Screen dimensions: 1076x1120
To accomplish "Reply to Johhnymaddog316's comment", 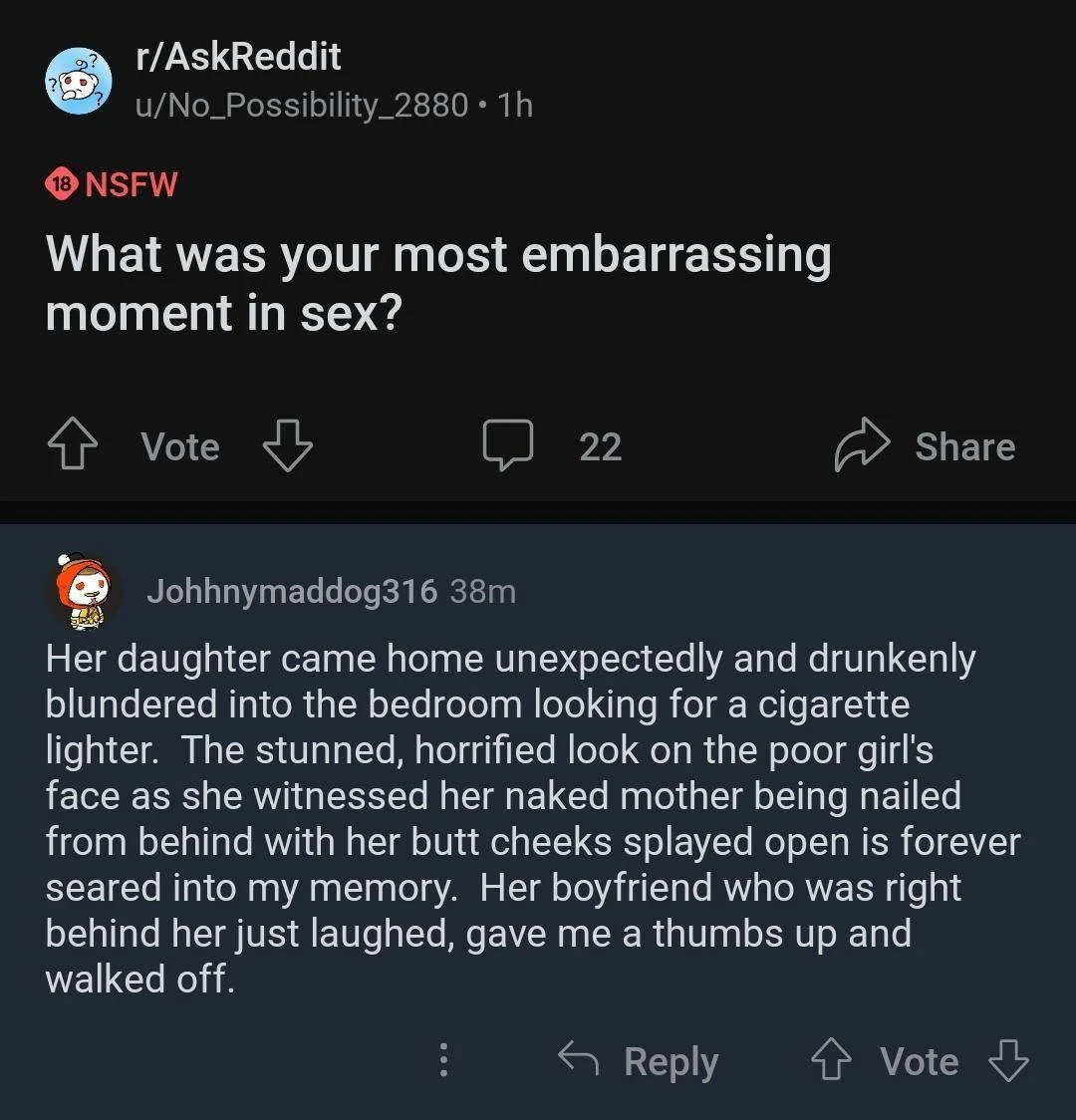I will coord(638,1061).
